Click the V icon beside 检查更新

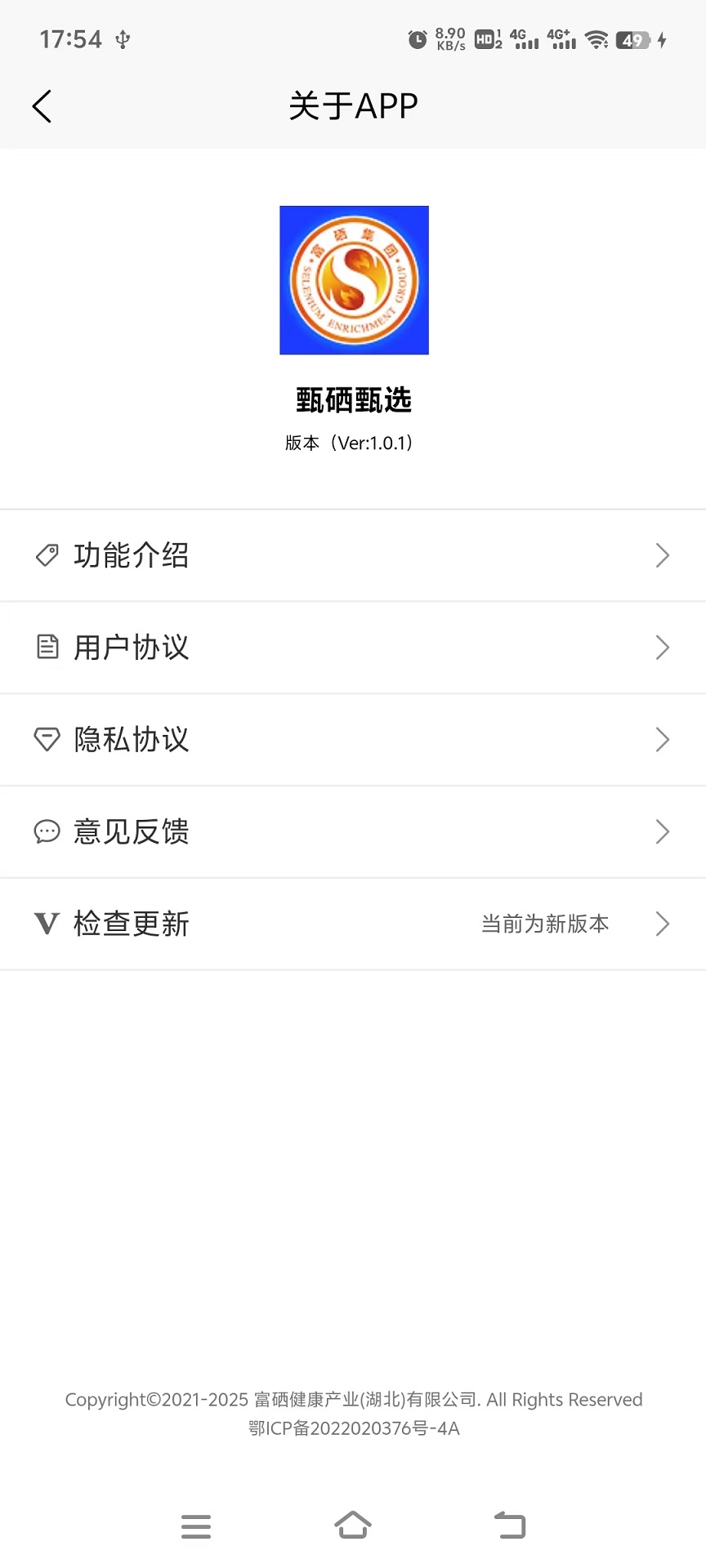[47, 924]
